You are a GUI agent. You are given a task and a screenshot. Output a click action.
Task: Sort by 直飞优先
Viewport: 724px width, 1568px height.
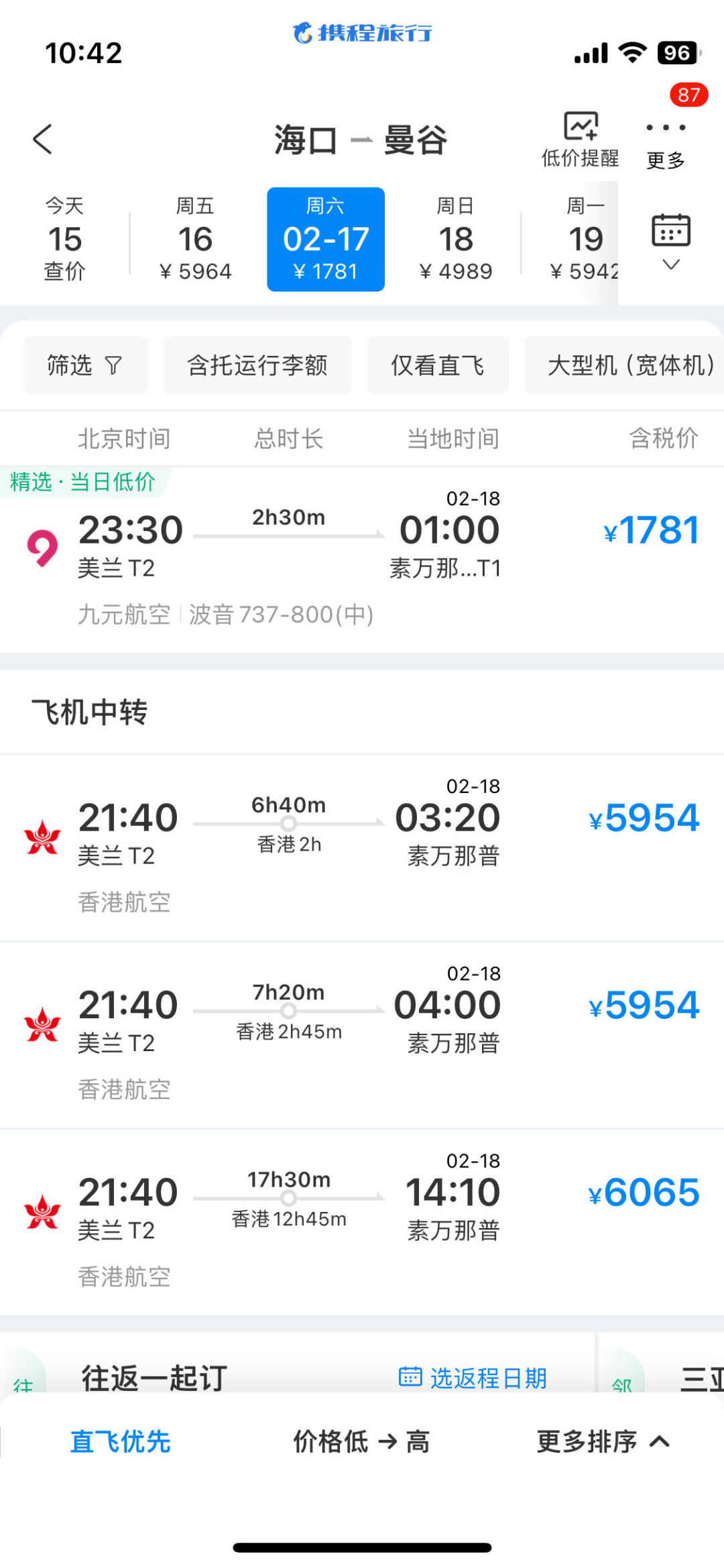(121, 1441)
